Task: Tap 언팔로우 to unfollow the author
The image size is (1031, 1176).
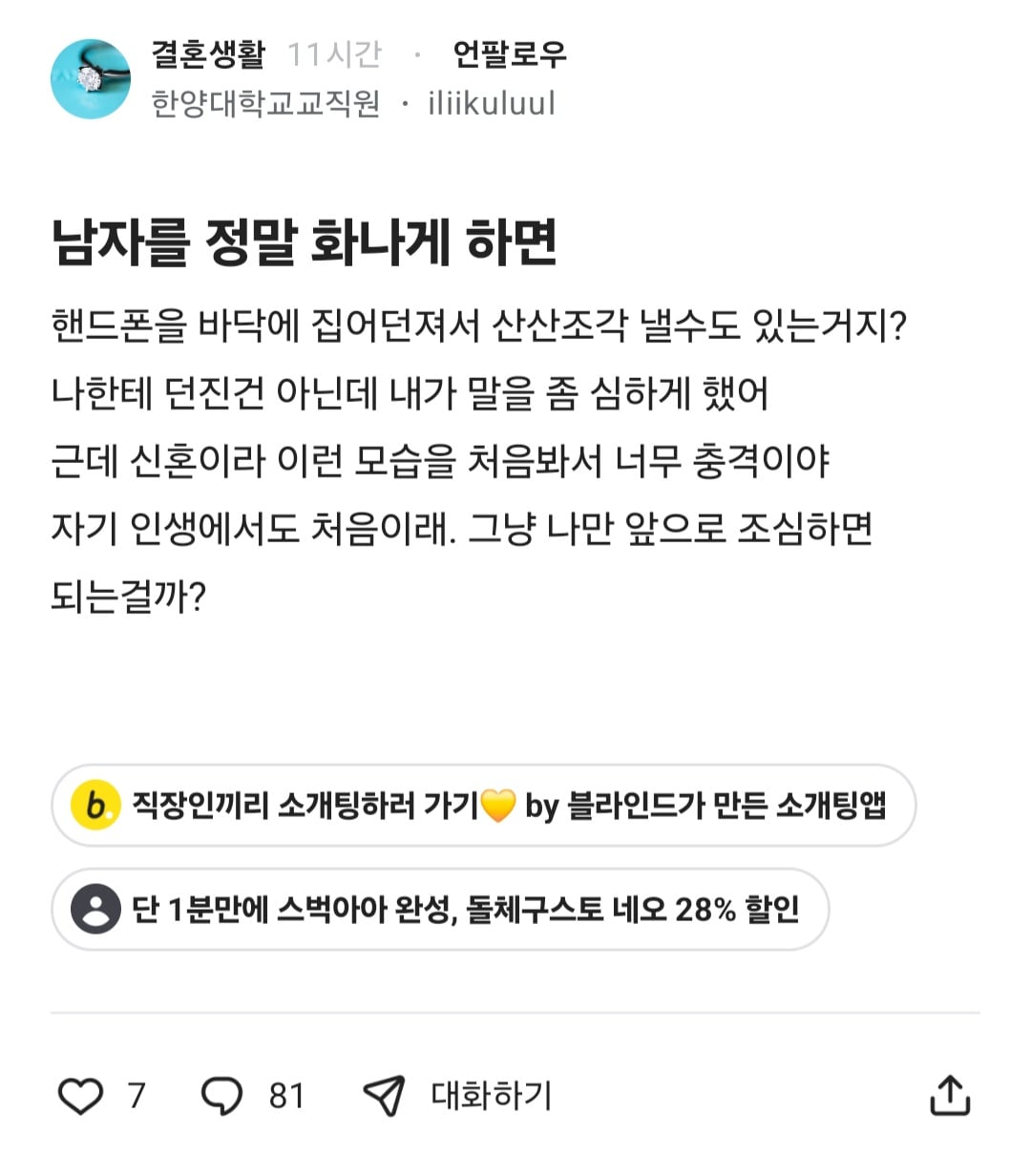Action: (509, 54)
